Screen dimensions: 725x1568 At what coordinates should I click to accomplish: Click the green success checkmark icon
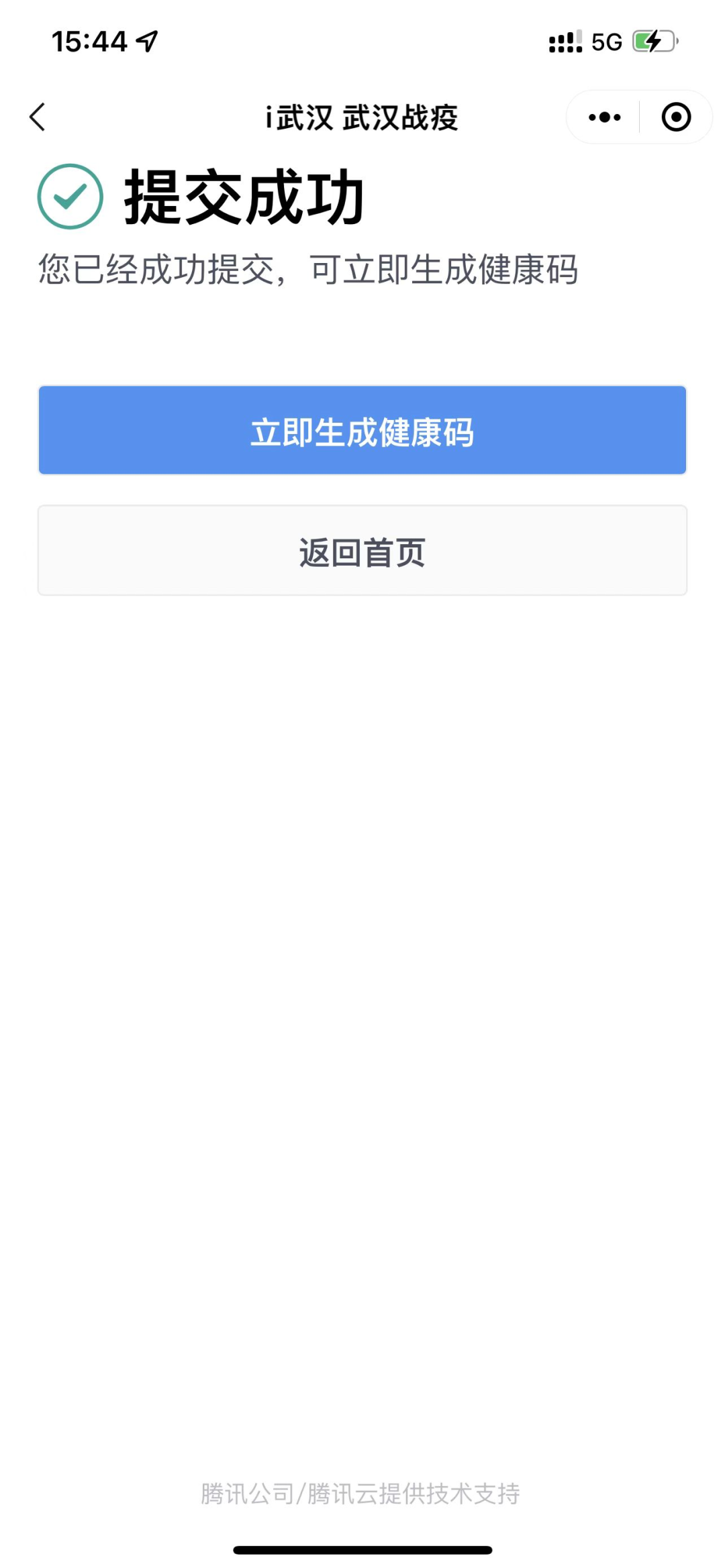pyautogui.click(x=70, y=197)
